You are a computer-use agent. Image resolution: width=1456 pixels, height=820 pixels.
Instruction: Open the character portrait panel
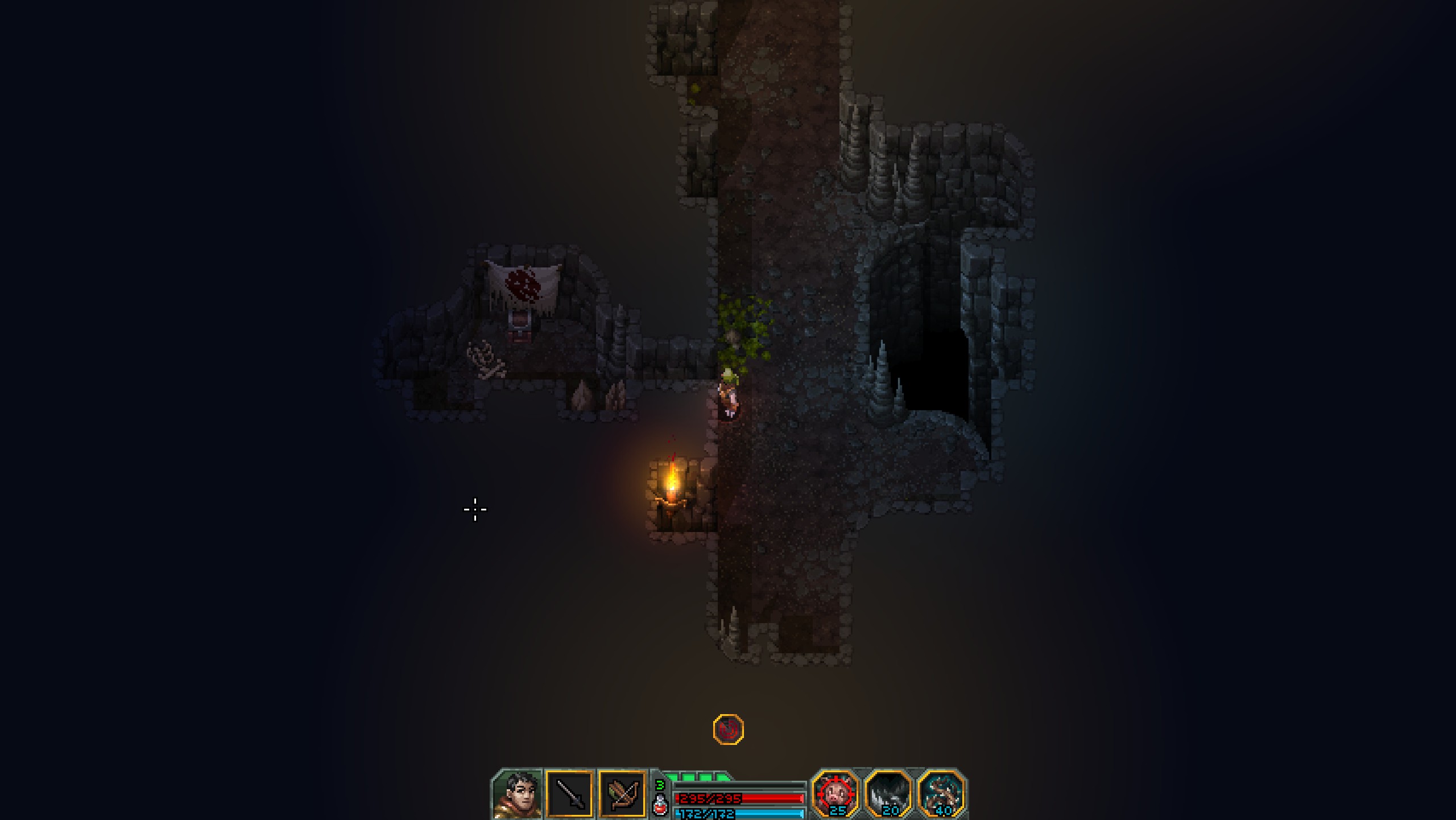(516, 794)
